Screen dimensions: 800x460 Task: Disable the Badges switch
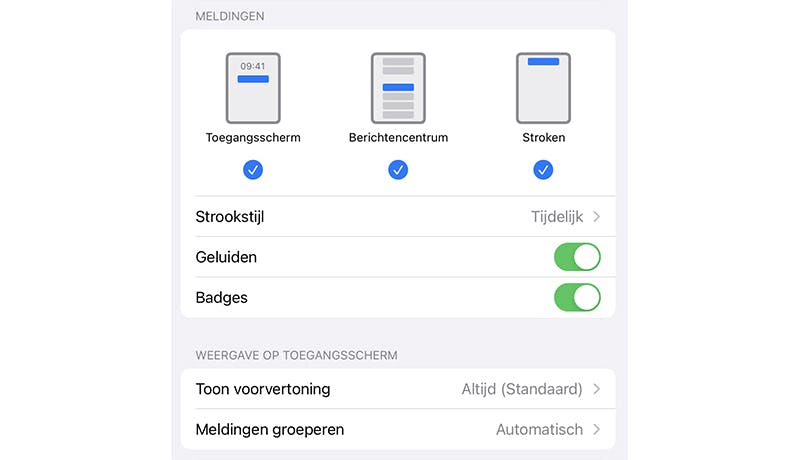click(577, 297)
